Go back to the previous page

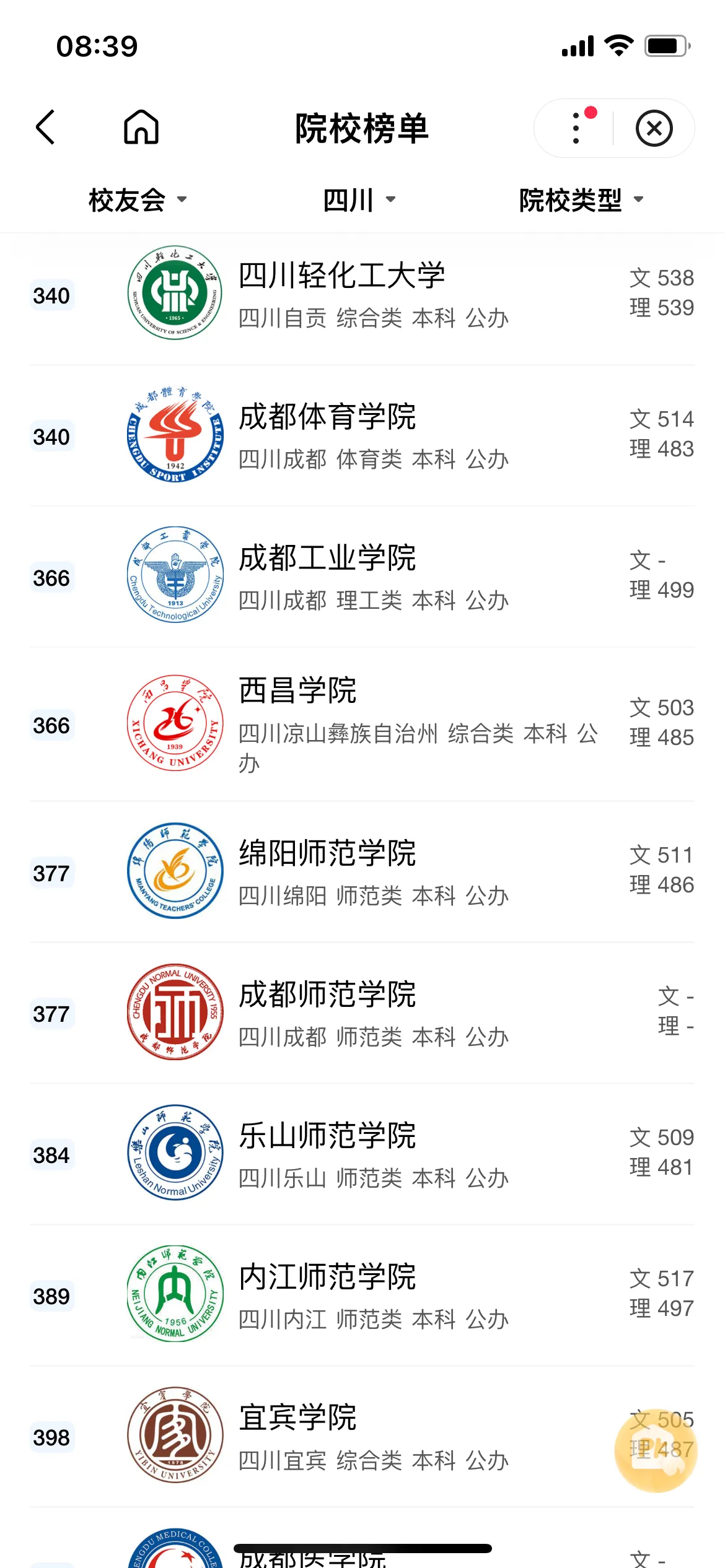point(46,128)
